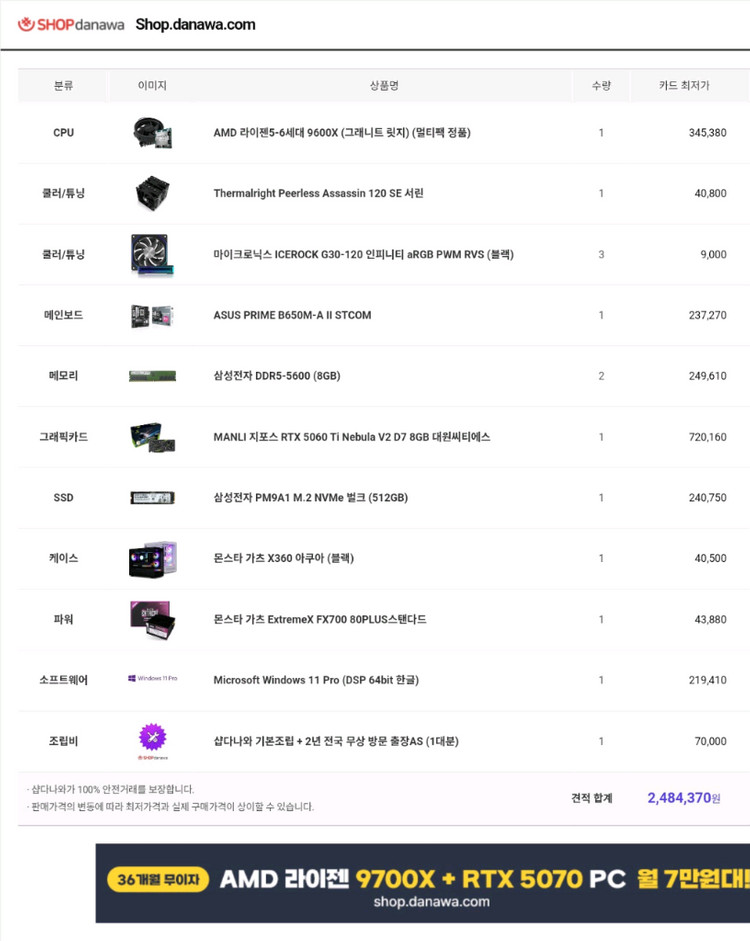Viewport: 750px width, 941px height.
Task: Select the ICEROCK G30-120 aRGB fan image
Action: (152, 253)
